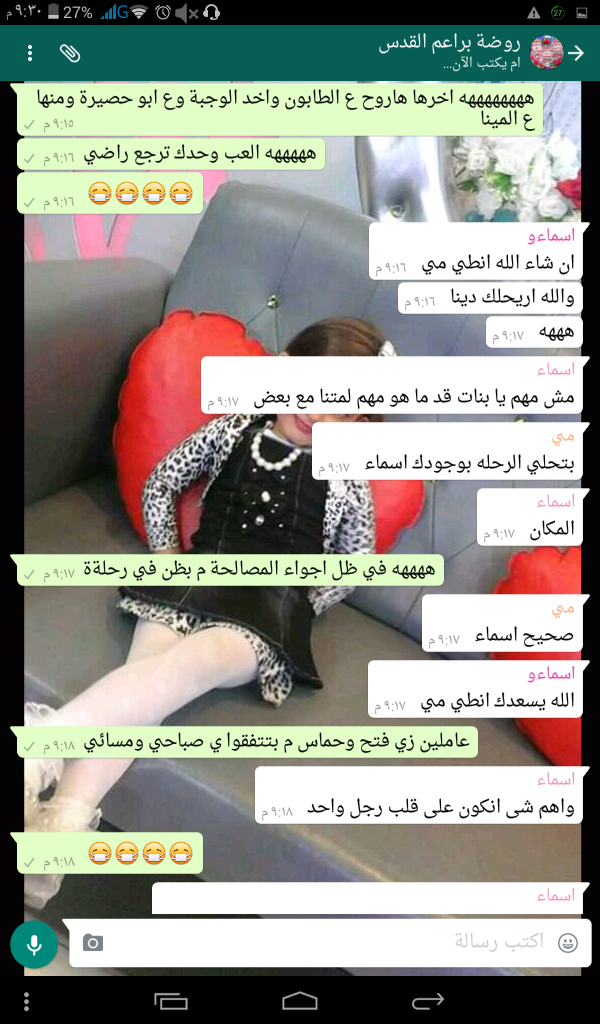Tap the system home button

(299, 1000)
